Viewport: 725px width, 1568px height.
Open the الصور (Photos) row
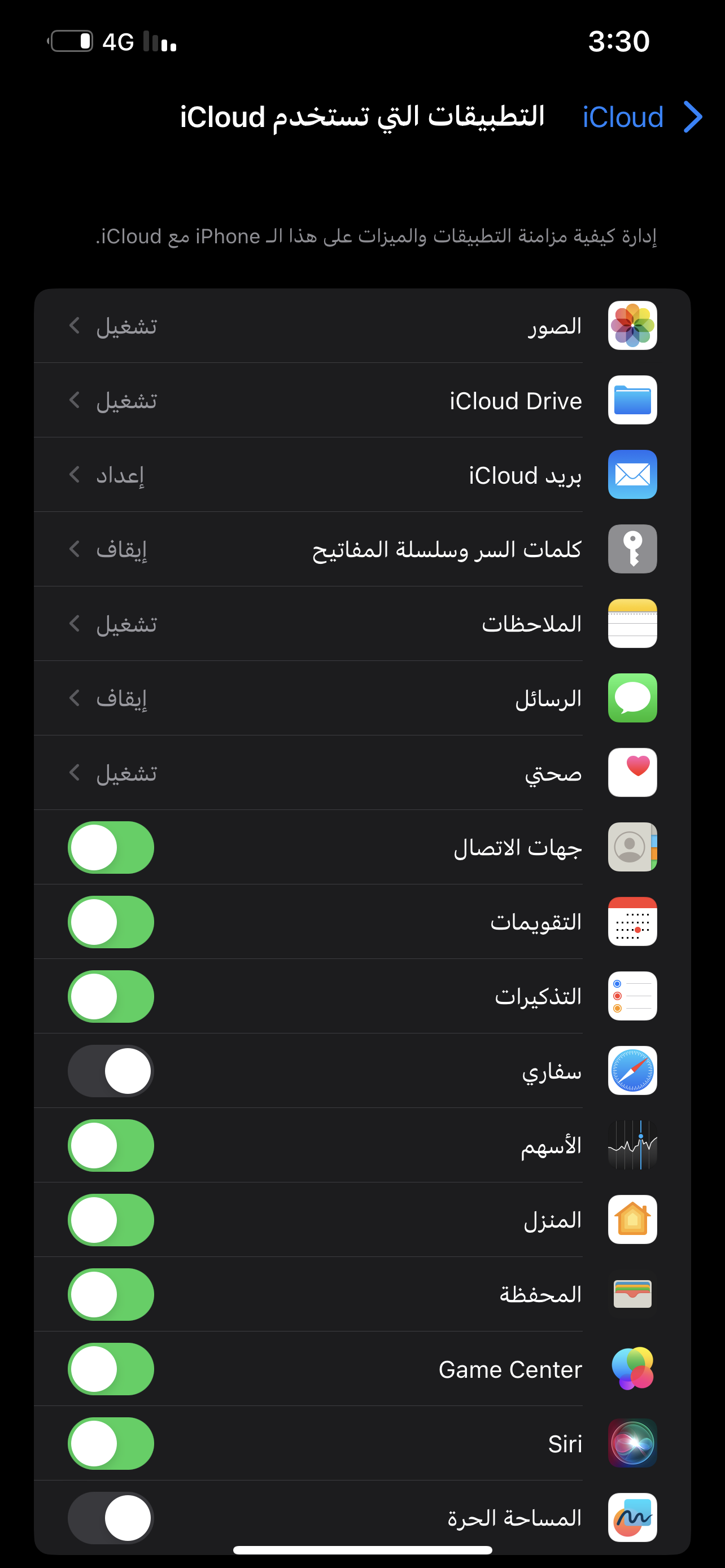click(362, 326)
